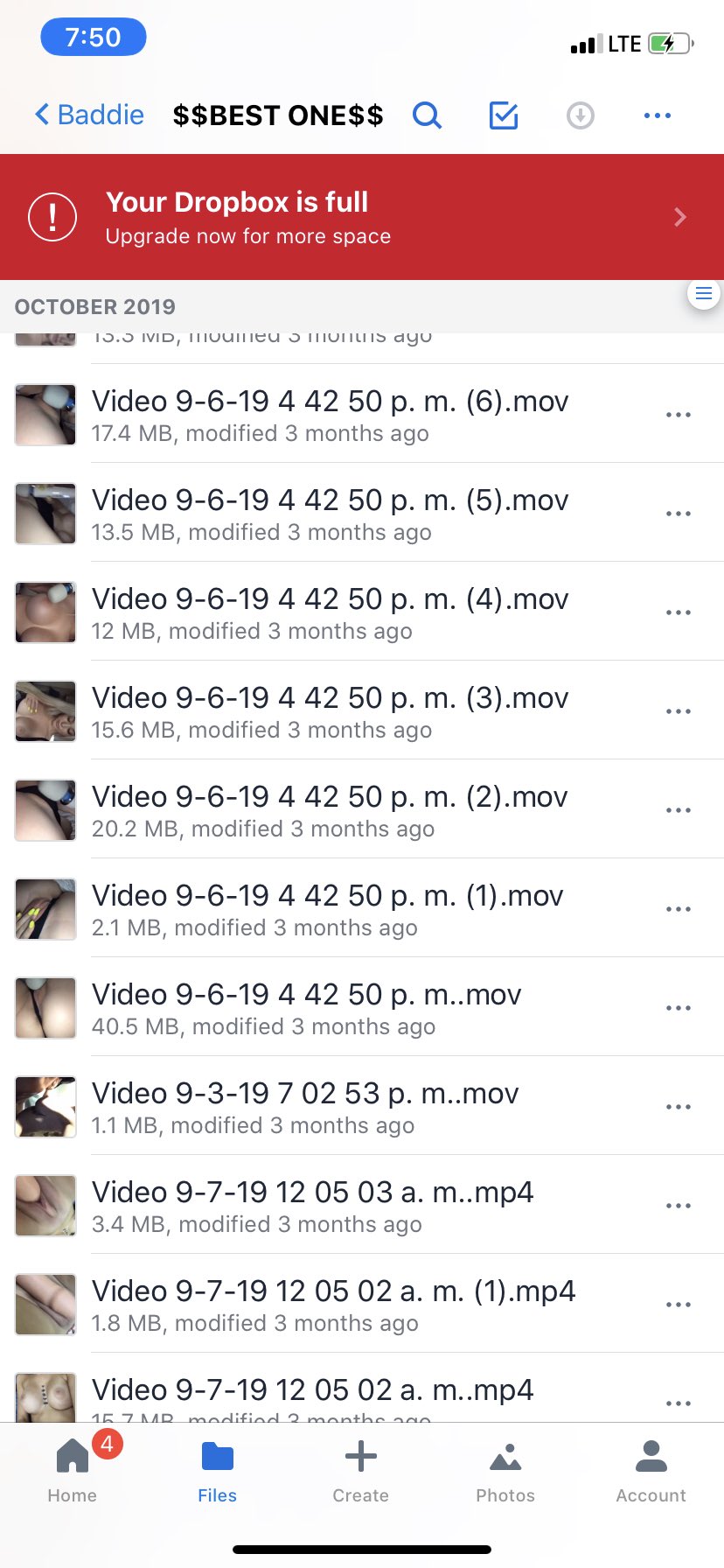Image resolution: width=724 pixels, height=1568 pixels.
Task: Open options for Video 9-3-19 7 02 53 p. m..mov
Action: click(x=679, y=1107)
